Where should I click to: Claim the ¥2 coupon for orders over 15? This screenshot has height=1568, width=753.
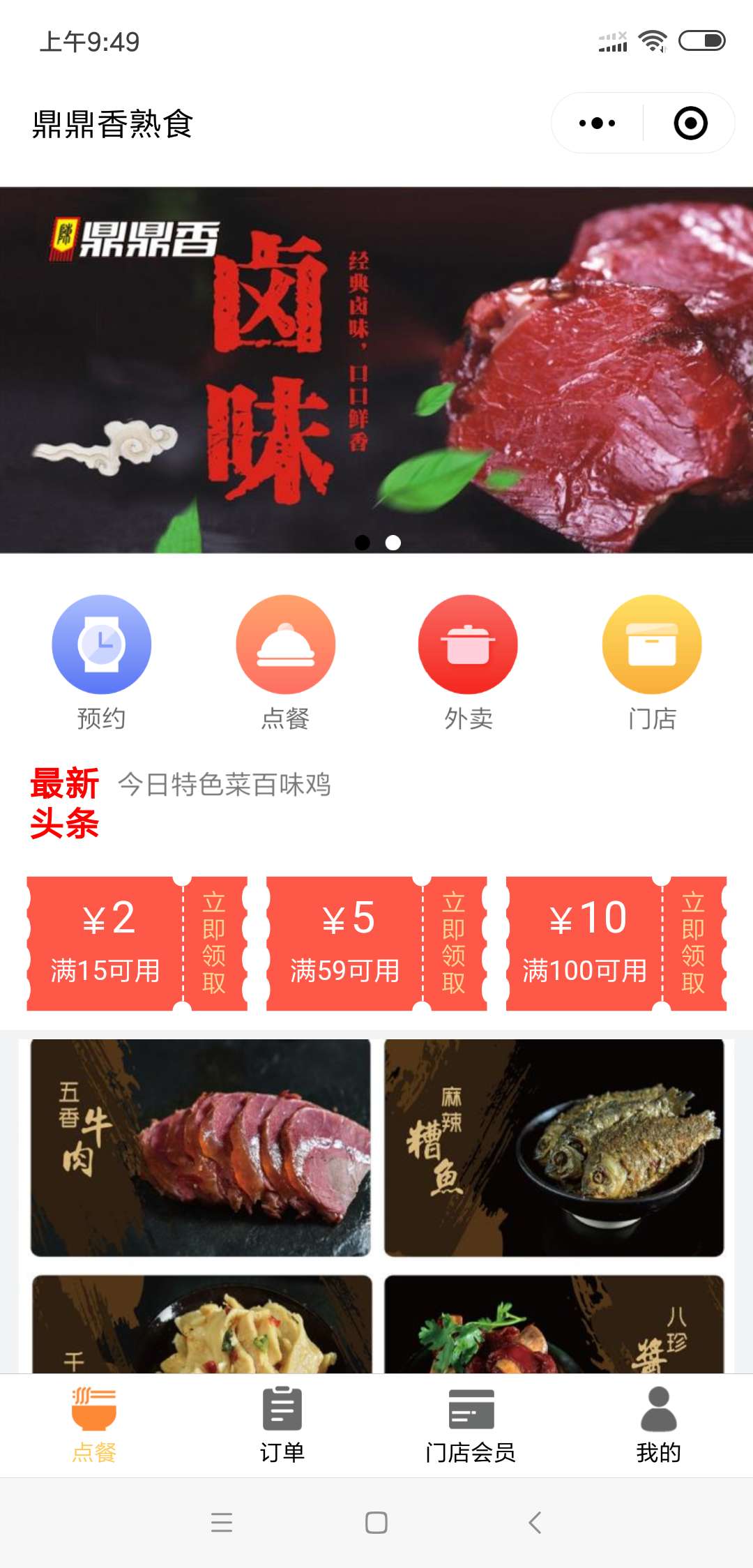click(x=213, y=943)
